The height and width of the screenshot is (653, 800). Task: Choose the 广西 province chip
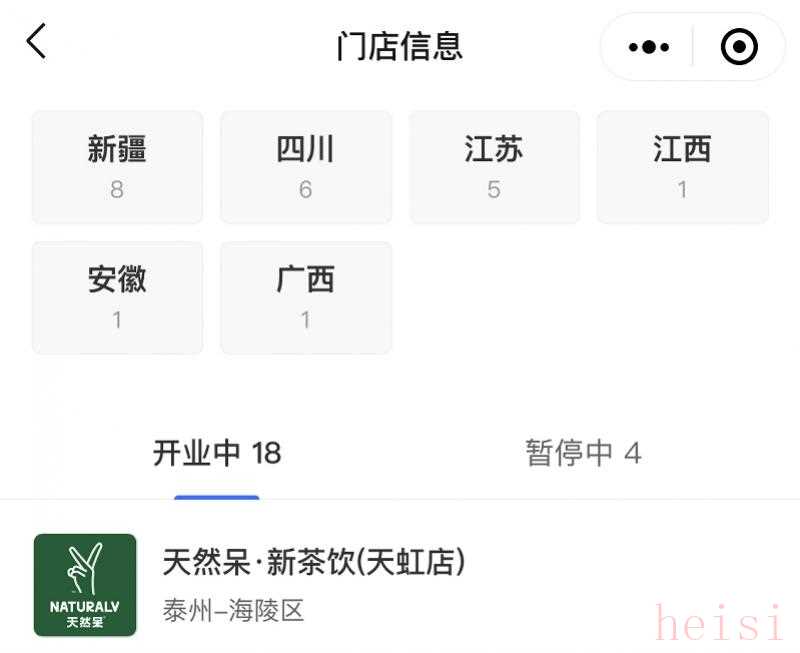pos(305,297)
